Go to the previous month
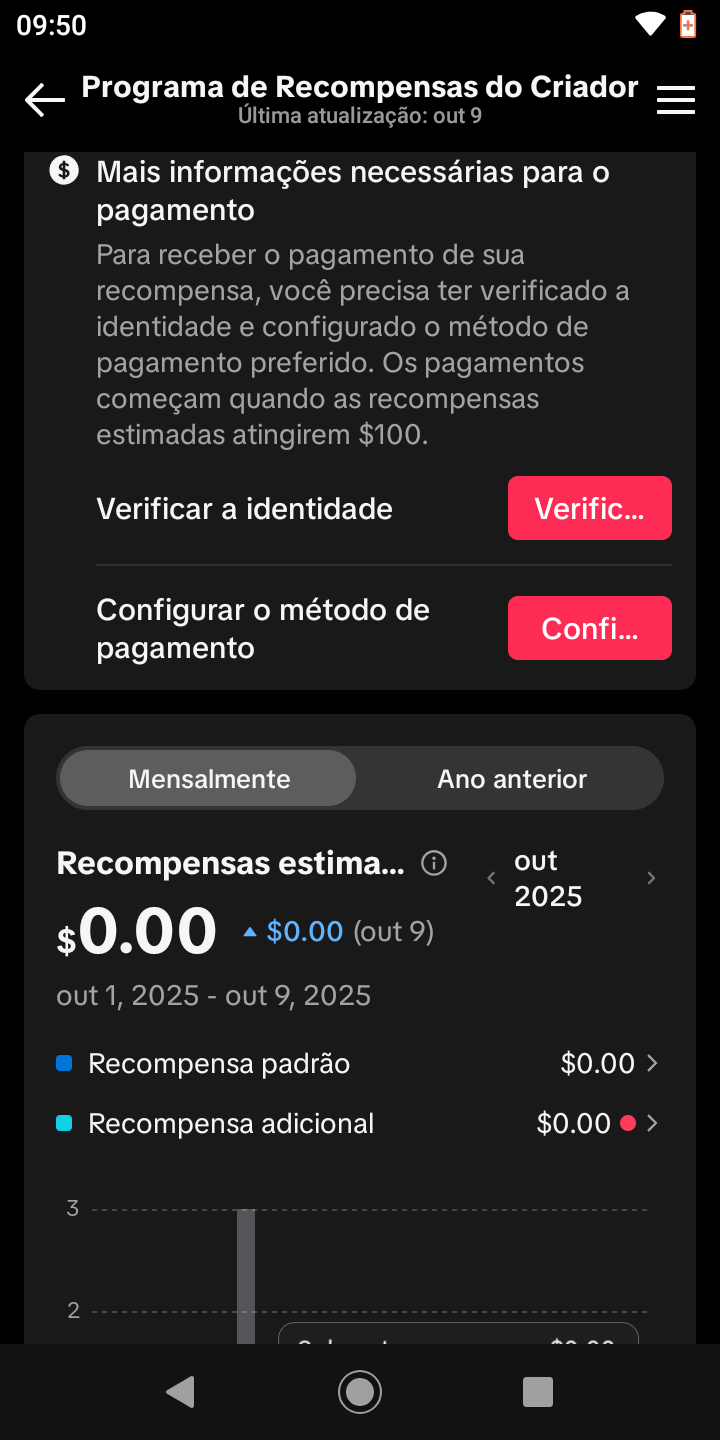Screen dimensions: 720x1440 pyautogui.click(x=491, y=878)
